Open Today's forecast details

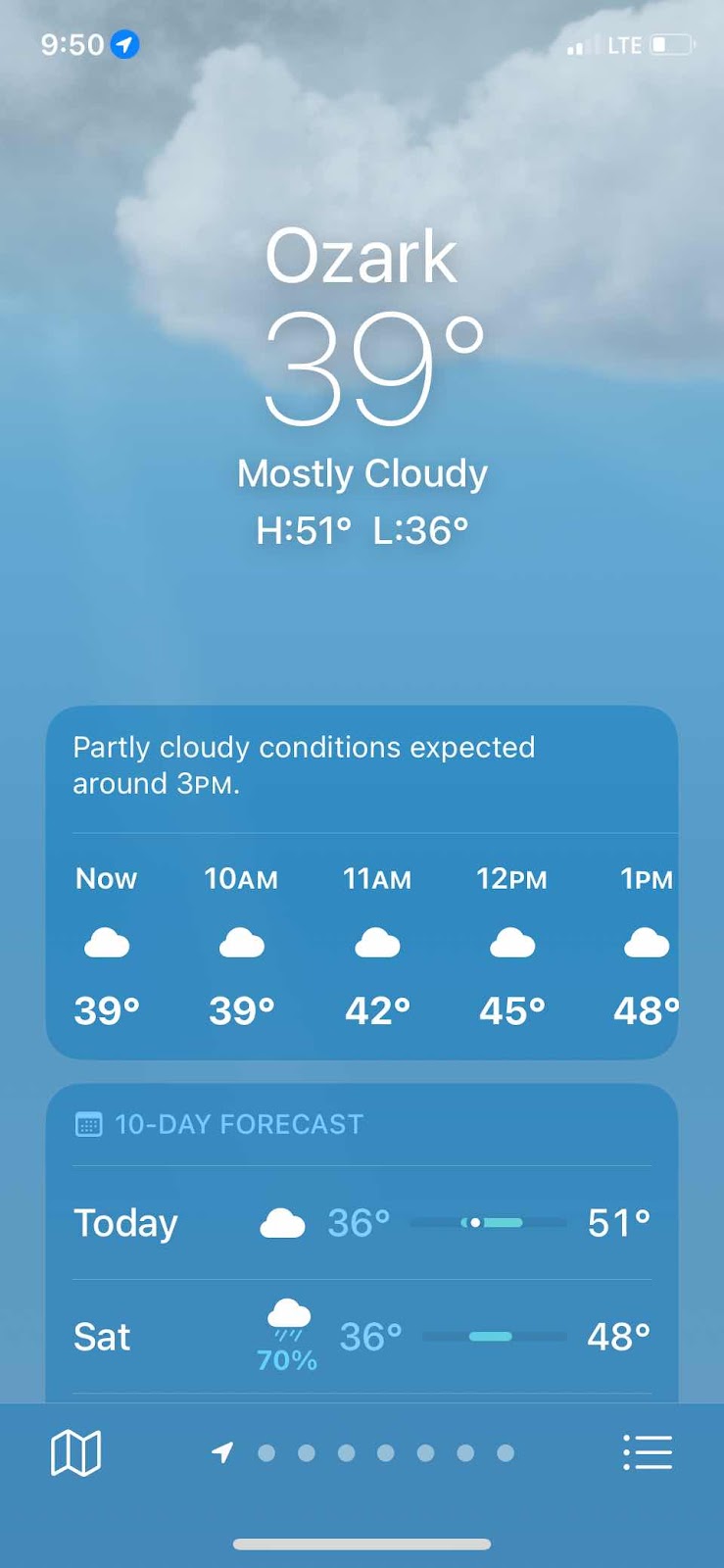[x=362, y=1222]
